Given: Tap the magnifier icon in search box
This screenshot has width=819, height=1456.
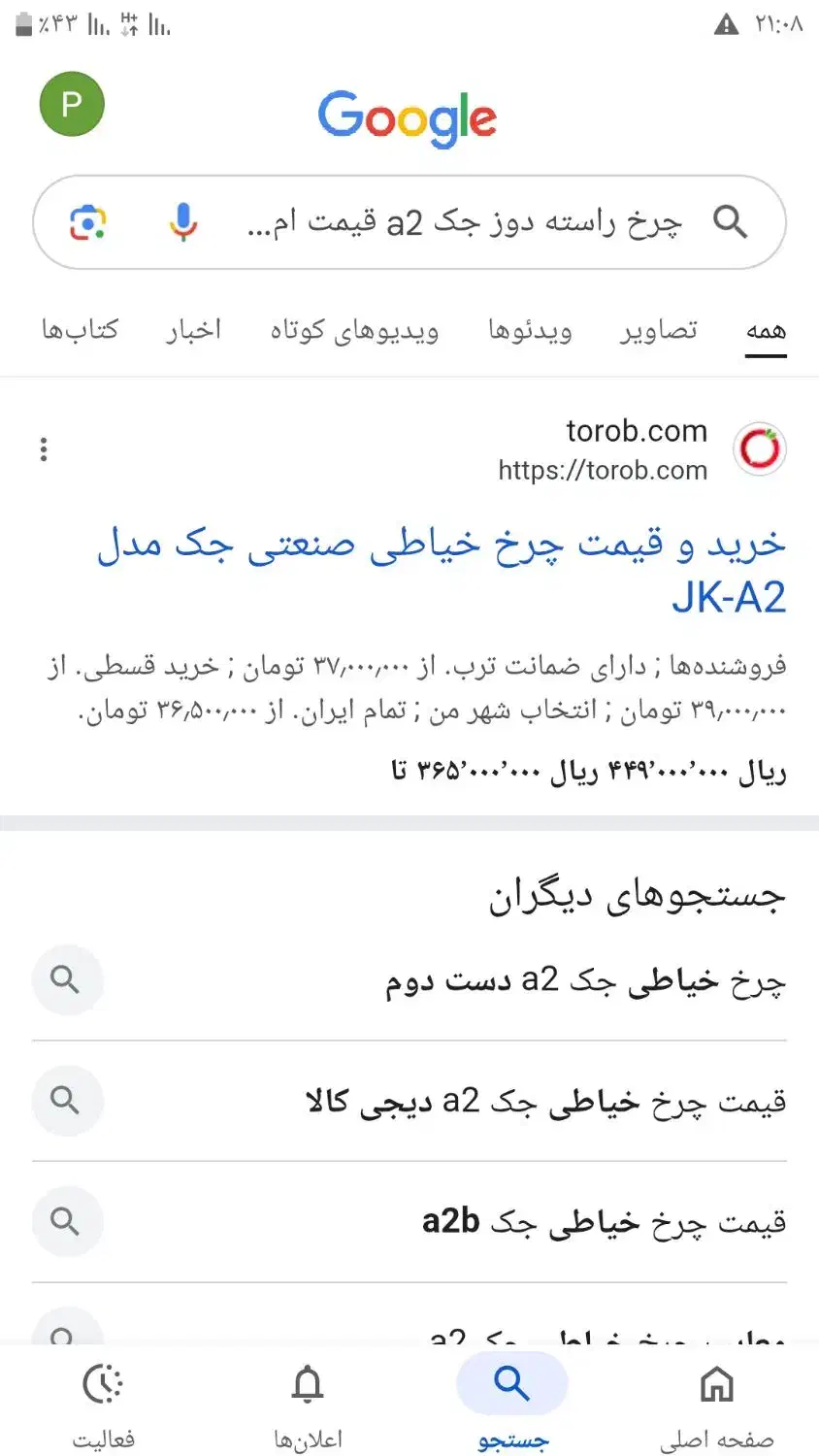Looking at the screenshot, I should pos(730,222).
